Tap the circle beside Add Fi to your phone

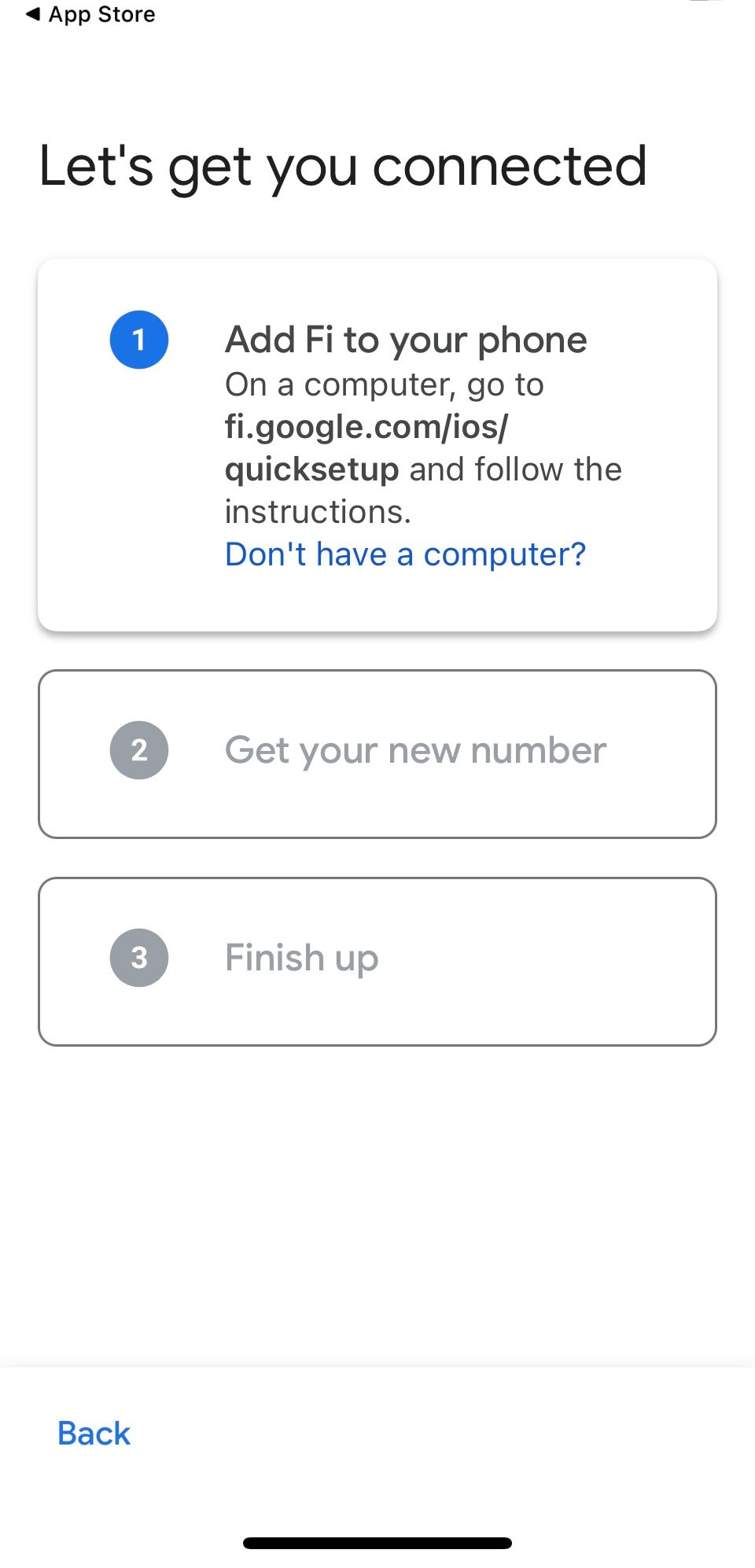(x=139, y=340)
